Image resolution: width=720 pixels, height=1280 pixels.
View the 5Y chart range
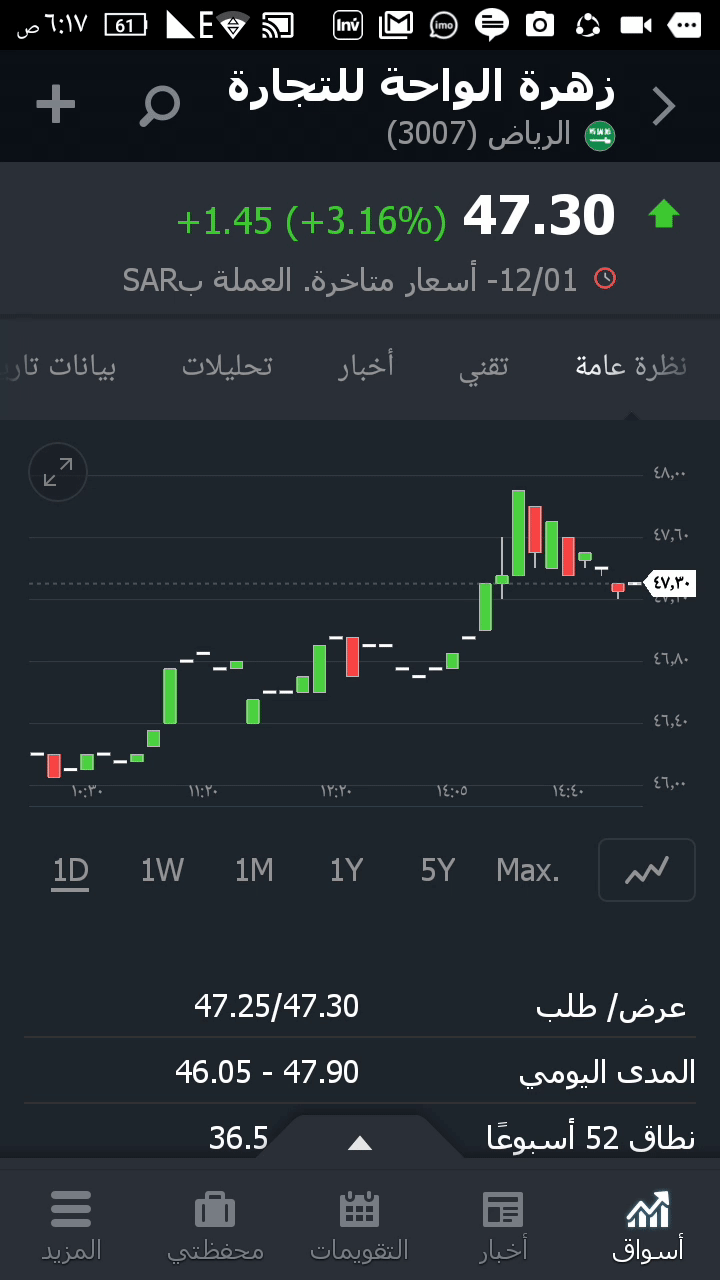point(438,871)
